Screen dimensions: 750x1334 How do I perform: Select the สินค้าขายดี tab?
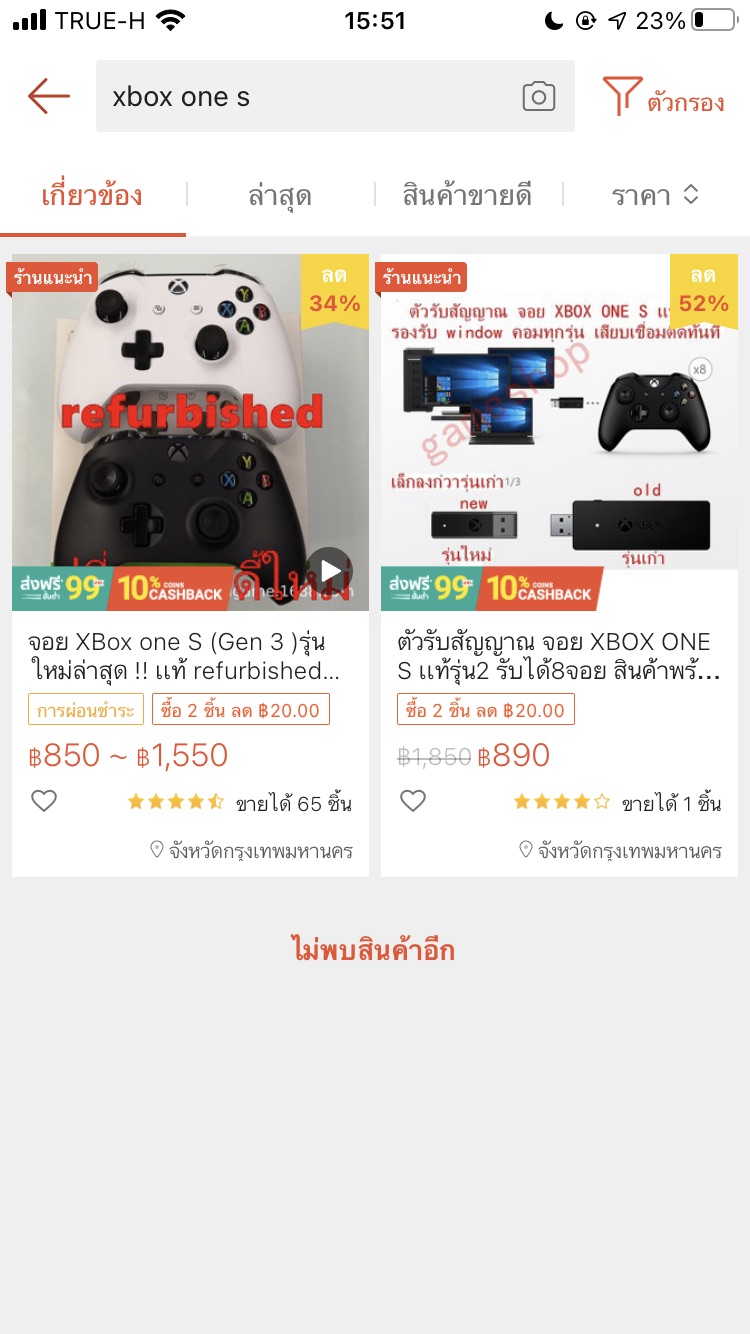(x=467, y=196)
